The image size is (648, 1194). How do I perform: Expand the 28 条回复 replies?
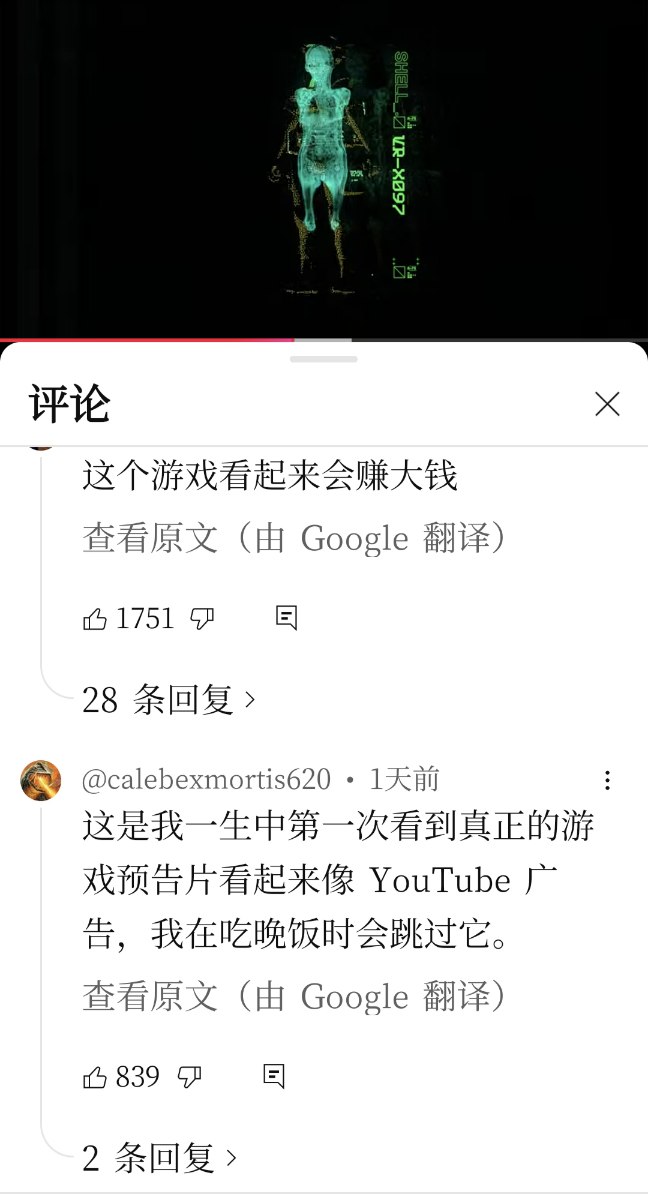pos(168,700)
